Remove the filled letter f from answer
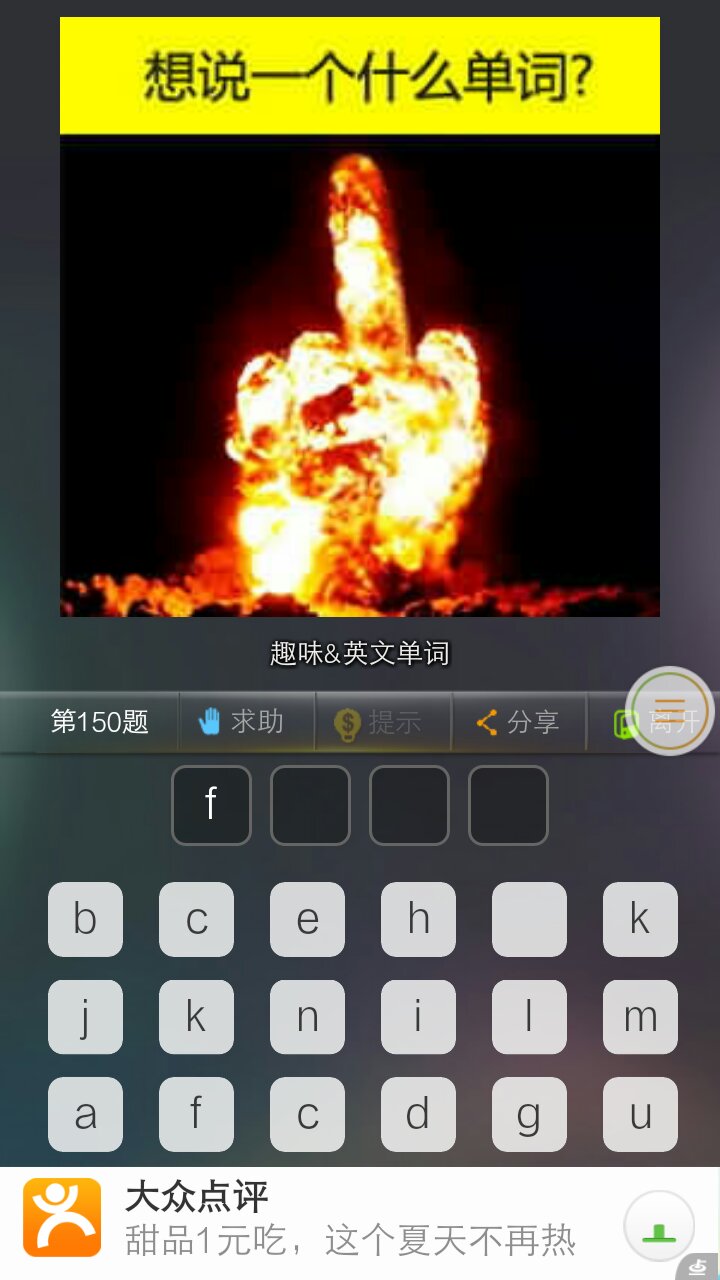720x1280 pixels. (211, 805)
